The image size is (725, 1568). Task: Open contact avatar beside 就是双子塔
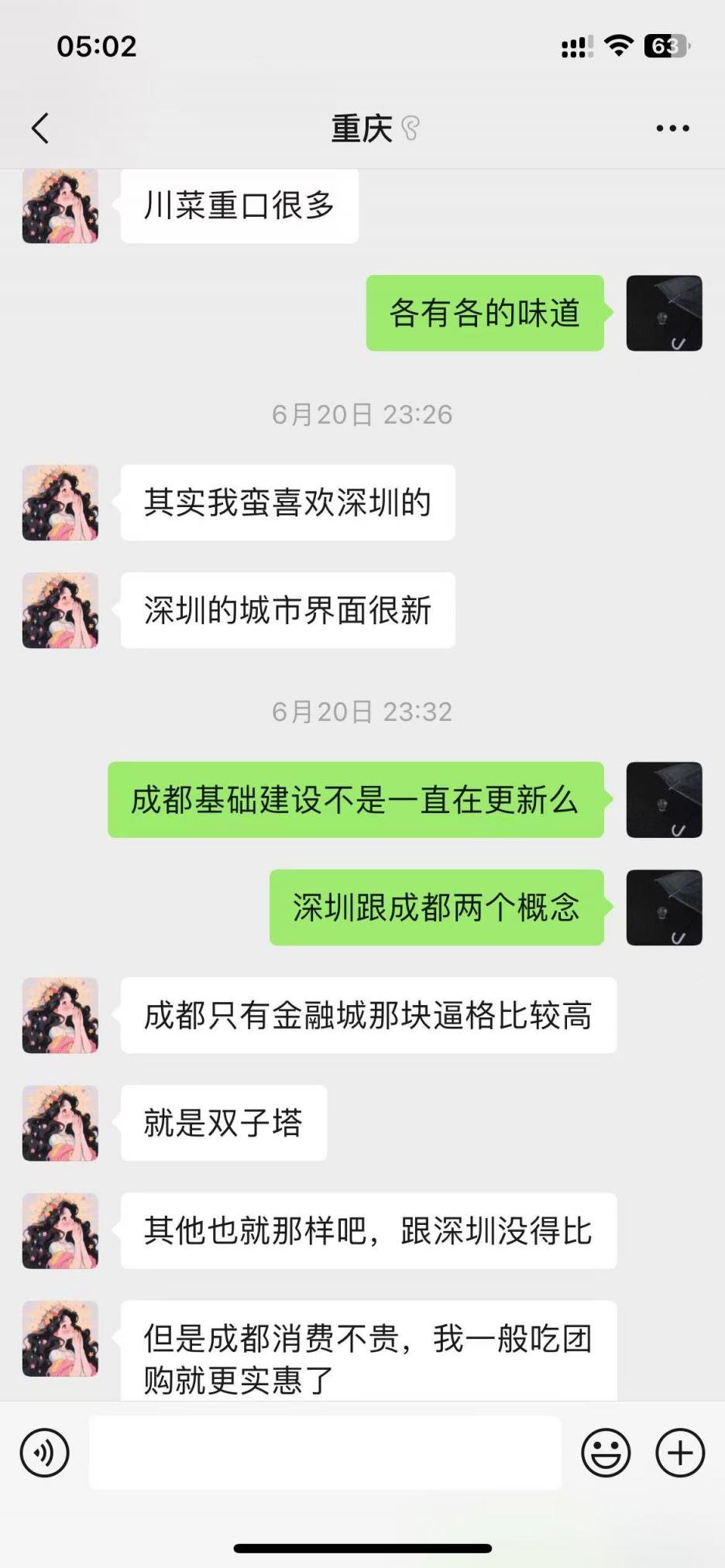point(60,1123)
